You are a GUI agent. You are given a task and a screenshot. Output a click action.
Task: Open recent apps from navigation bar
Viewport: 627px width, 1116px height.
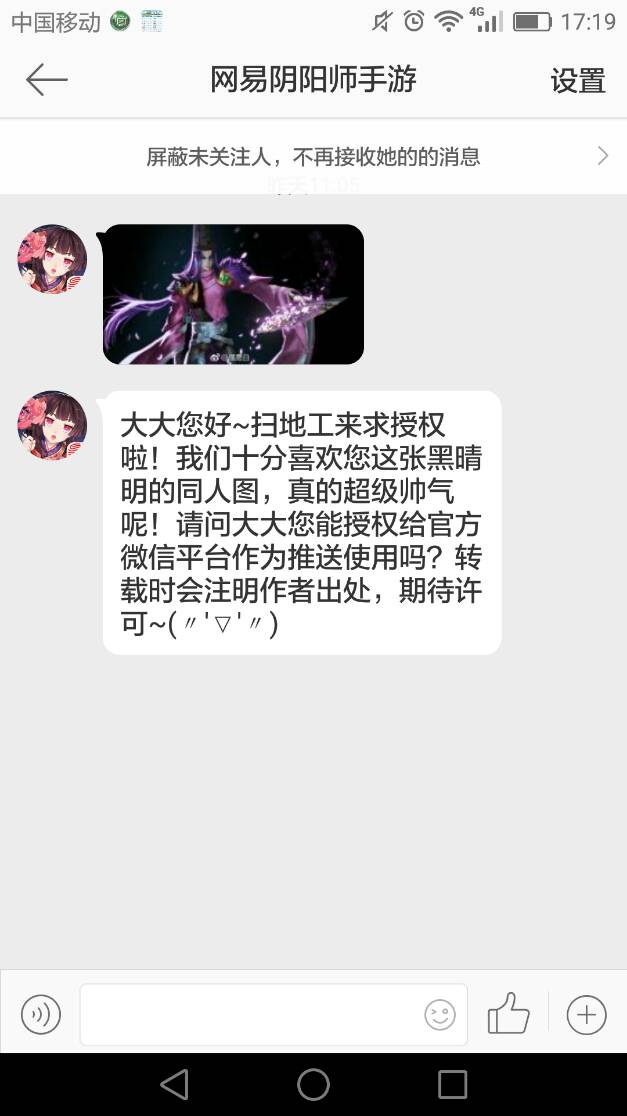click(x=452, y=1084)
